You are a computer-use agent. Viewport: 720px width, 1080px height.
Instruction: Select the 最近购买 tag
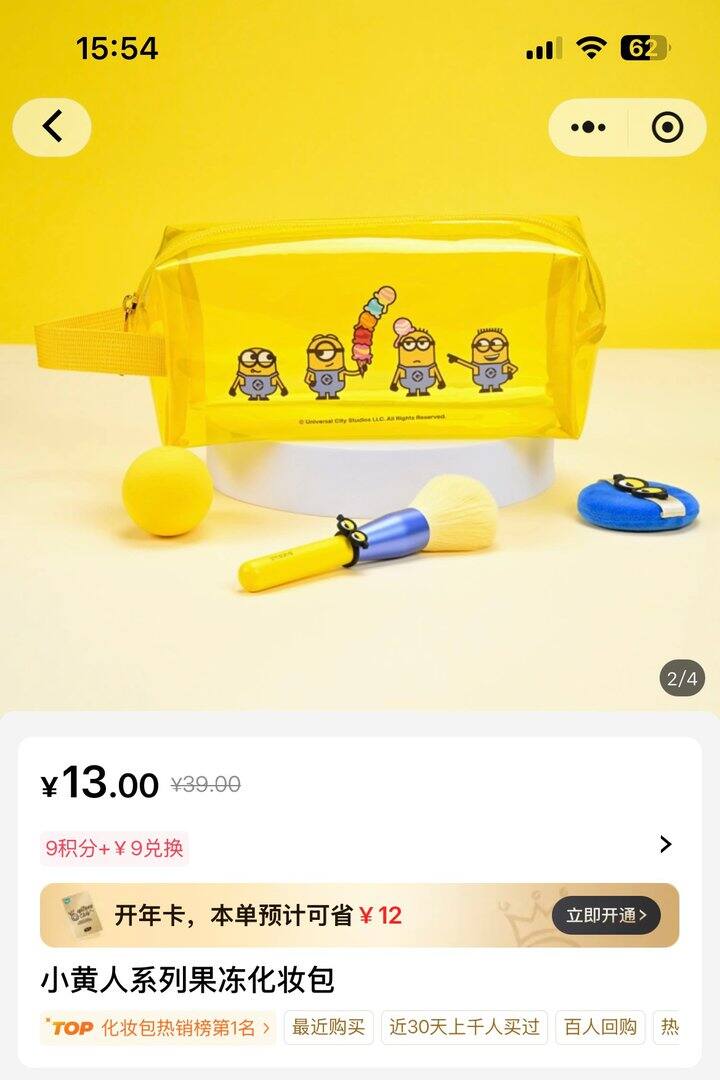(x=328, y=1027)
